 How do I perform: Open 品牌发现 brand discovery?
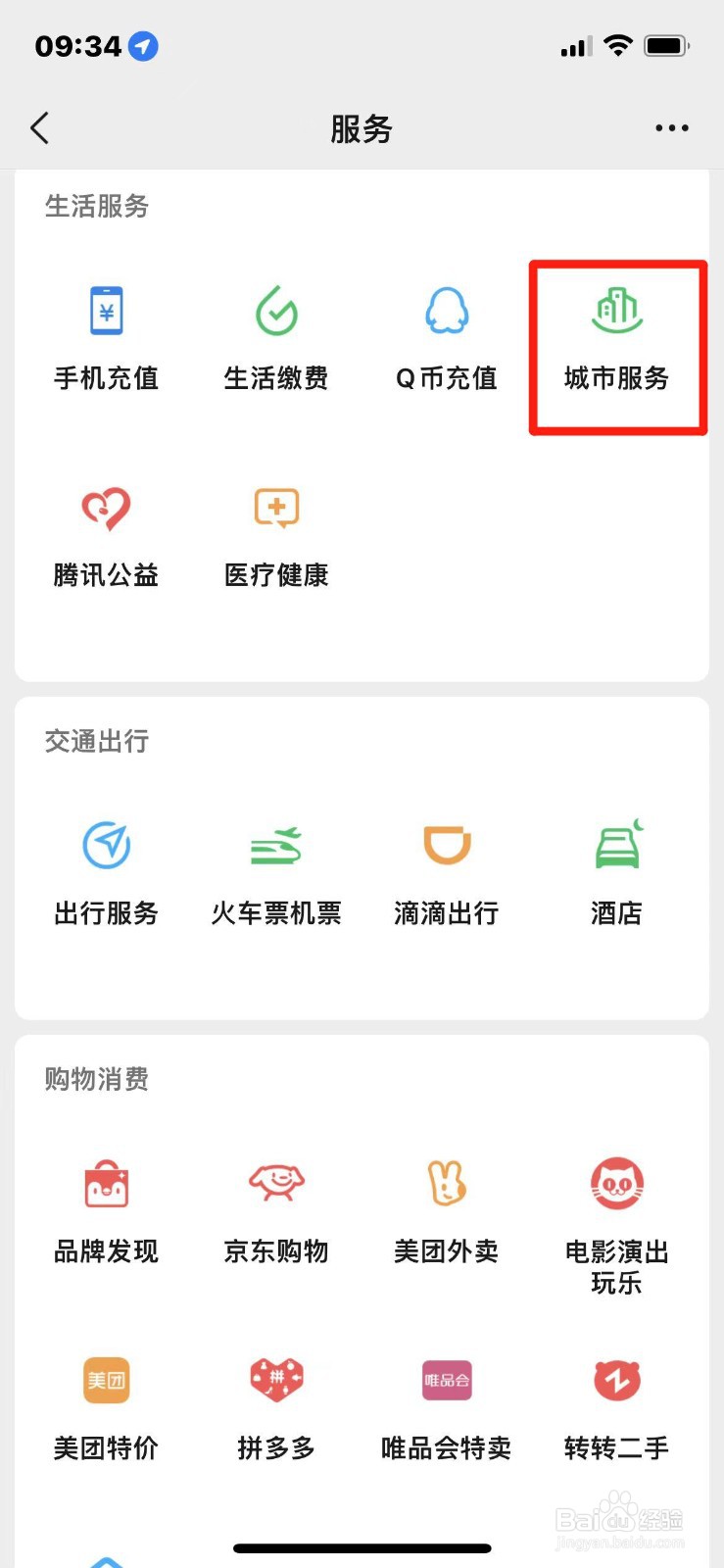coord(107,1212)
